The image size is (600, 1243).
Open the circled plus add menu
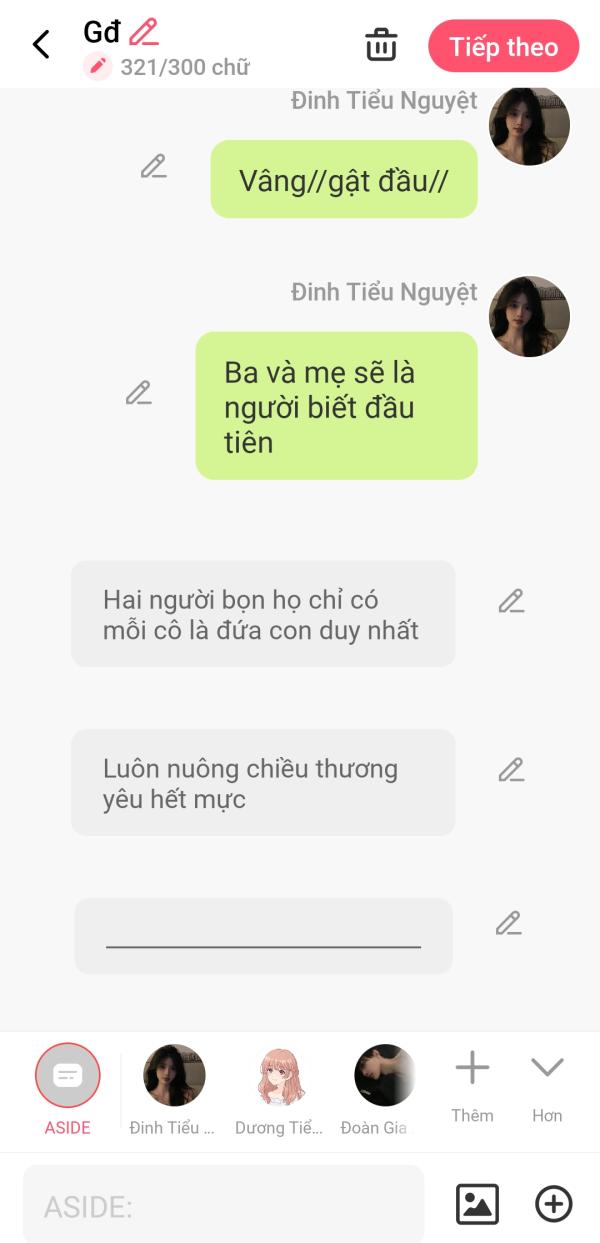(554, 1204)
